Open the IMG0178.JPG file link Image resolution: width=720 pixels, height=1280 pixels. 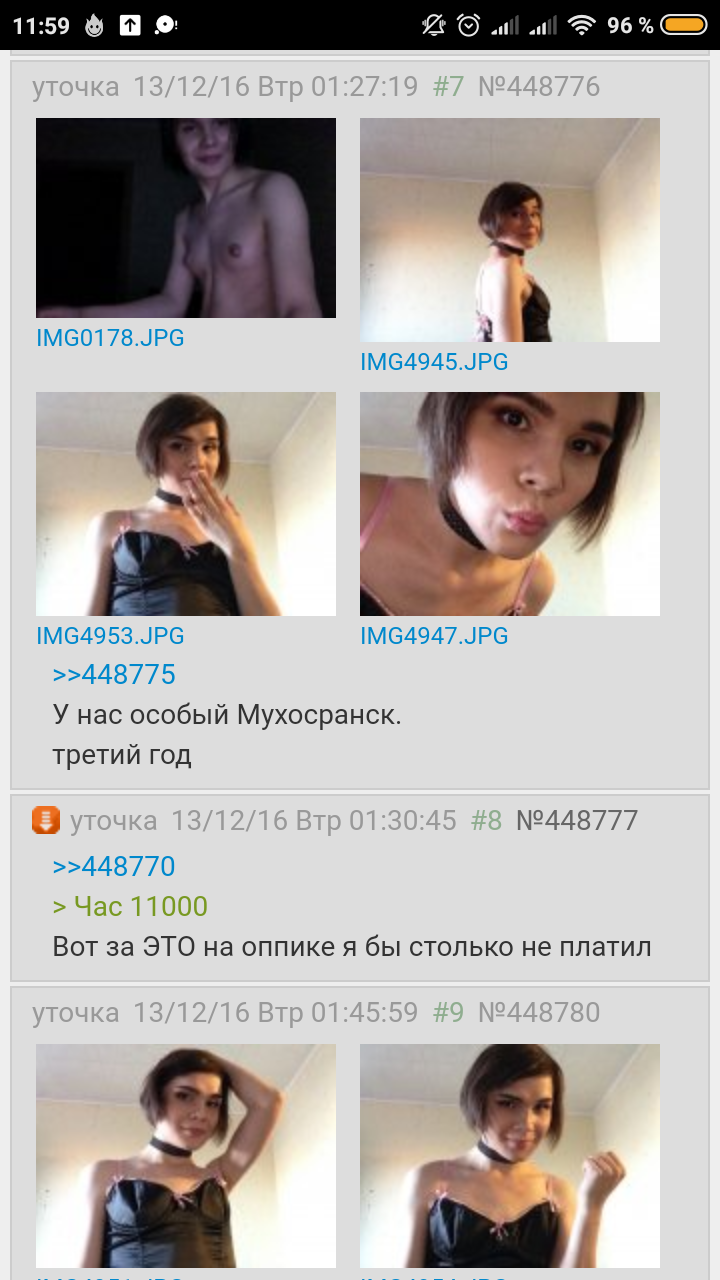pos(110,338)
